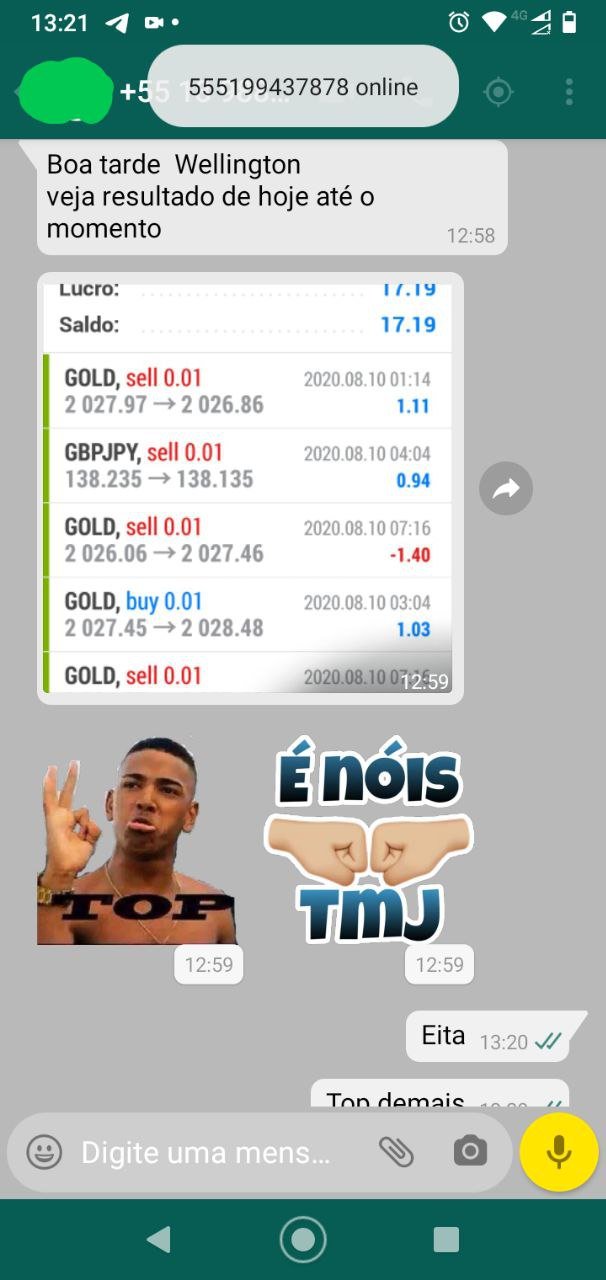Image resolution: width=606 pixels, height=1280 pixels.
Task: Attach a file with the paperclip
Action: coord(396,1152)
